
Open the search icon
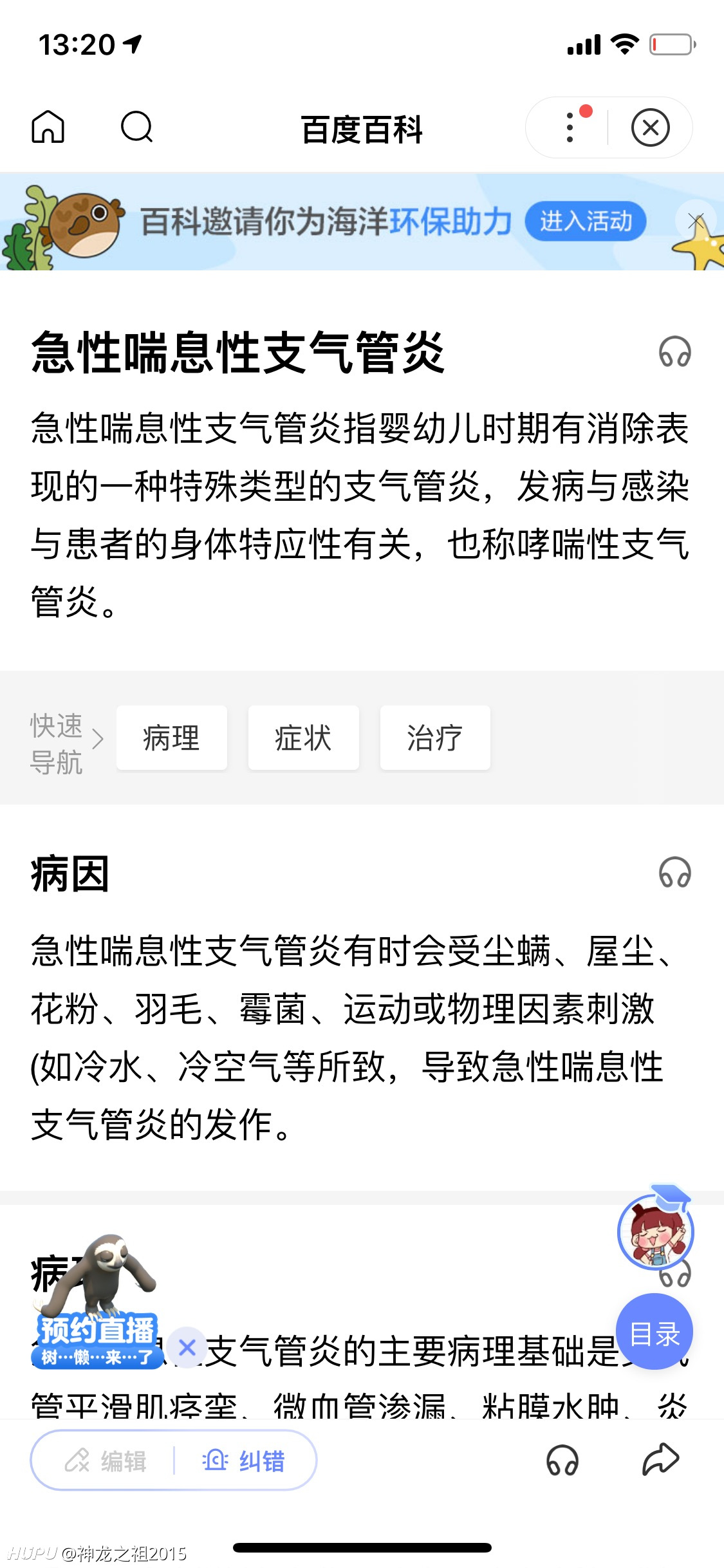pos(137,127)
